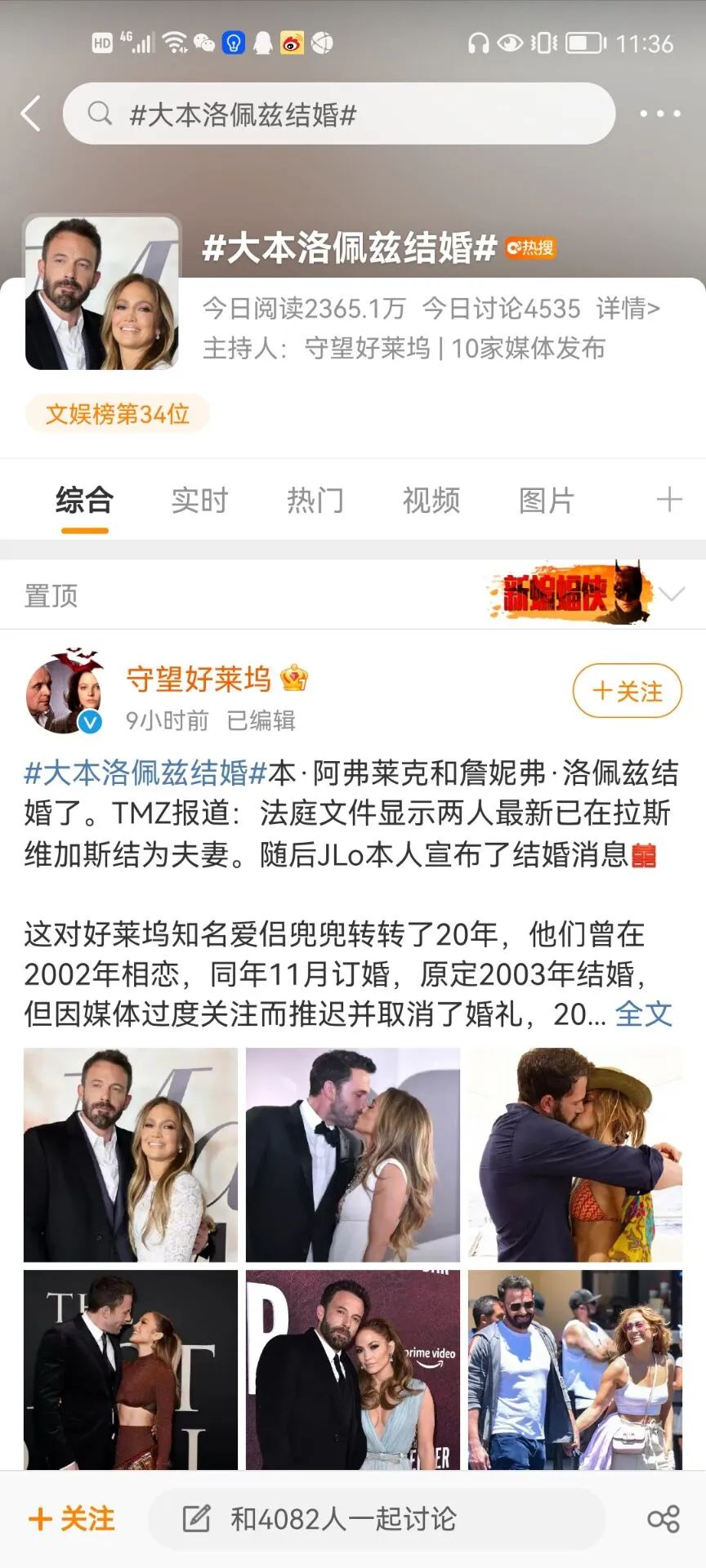View the first photo in post grid
The image size is (706, 1568).
click(131, 1155)
